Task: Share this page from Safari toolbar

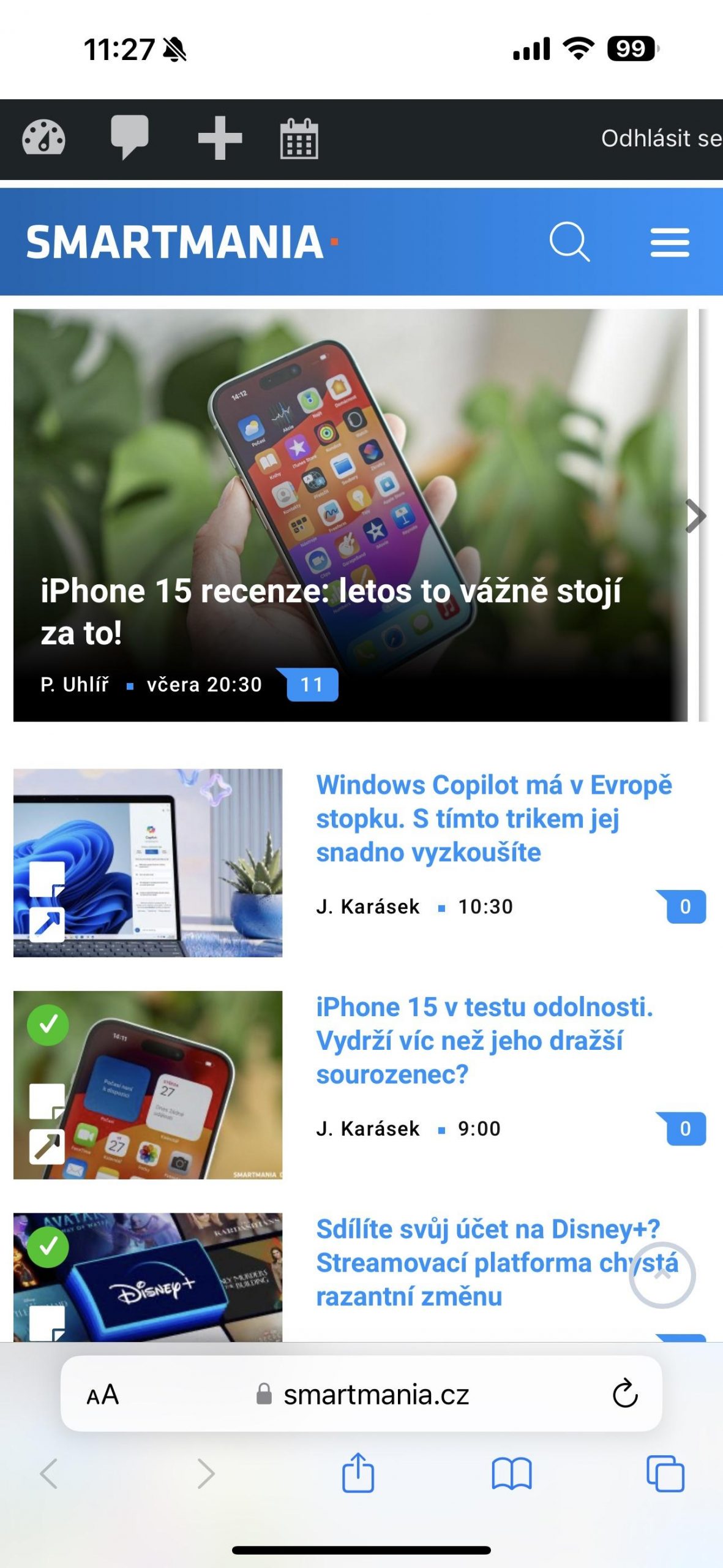Action: tap(358, 1472)
